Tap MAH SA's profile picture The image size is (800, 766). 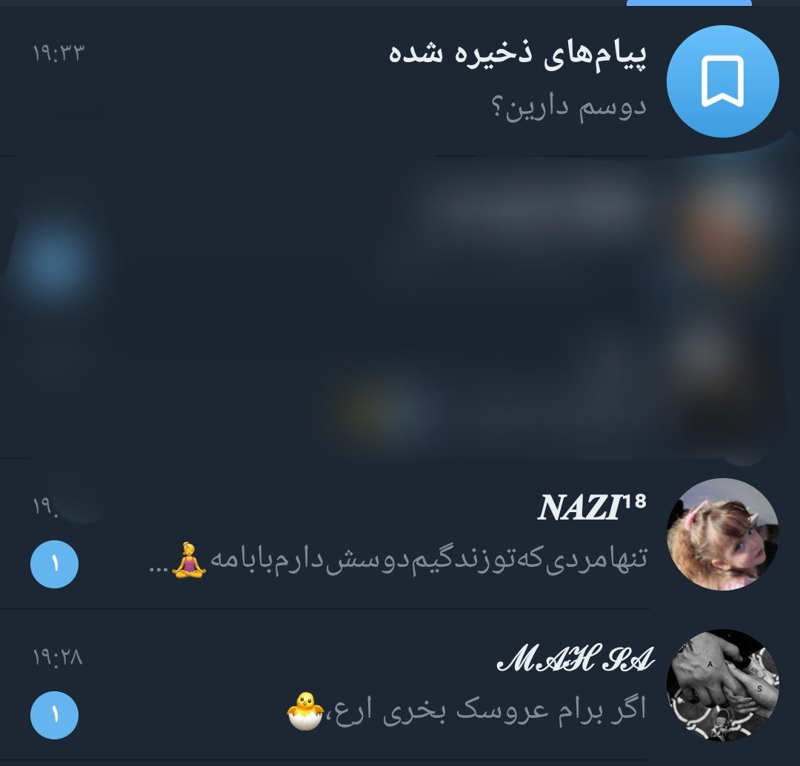722,685
